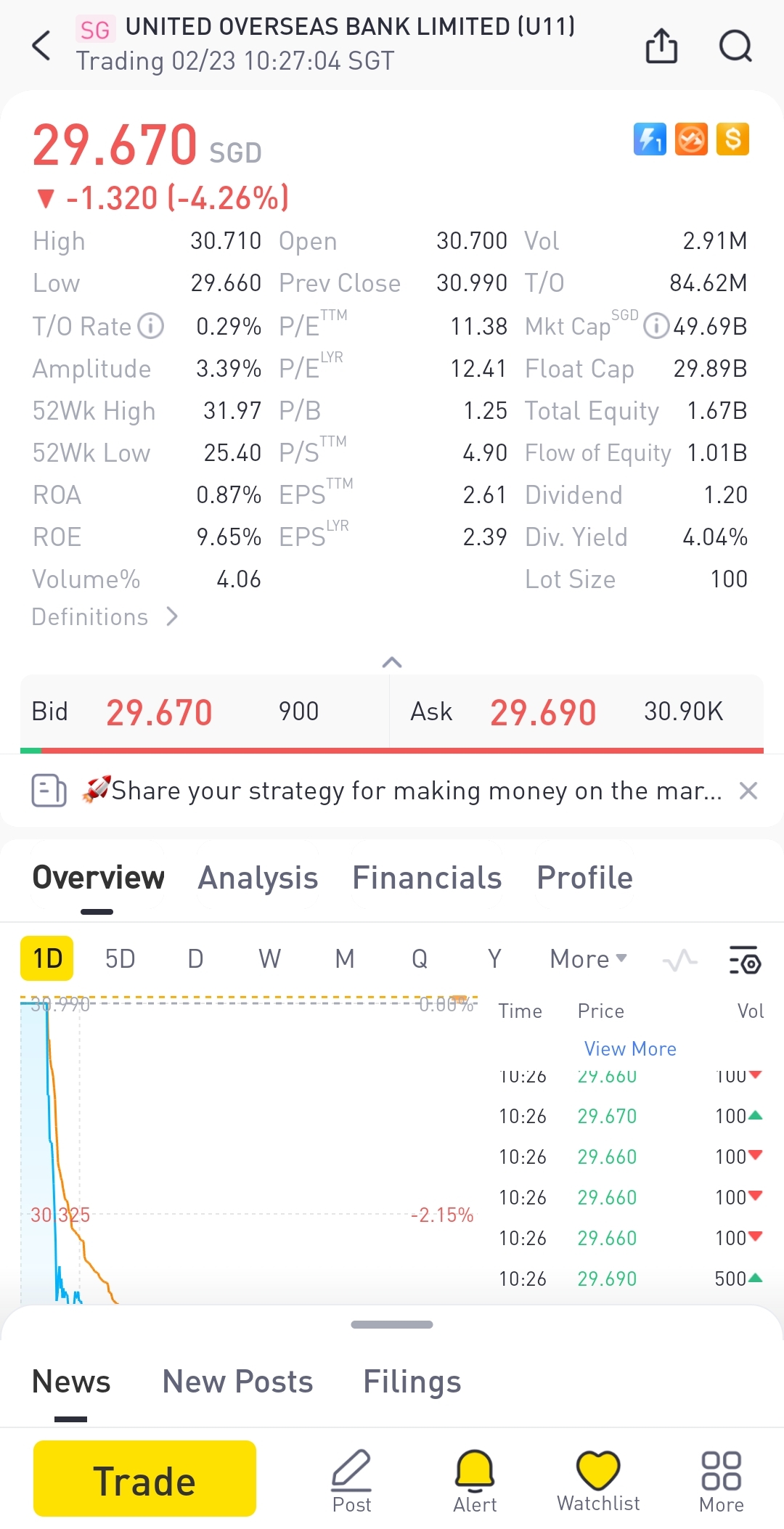Dismiss the share your strategy banner

coord(748,791)
